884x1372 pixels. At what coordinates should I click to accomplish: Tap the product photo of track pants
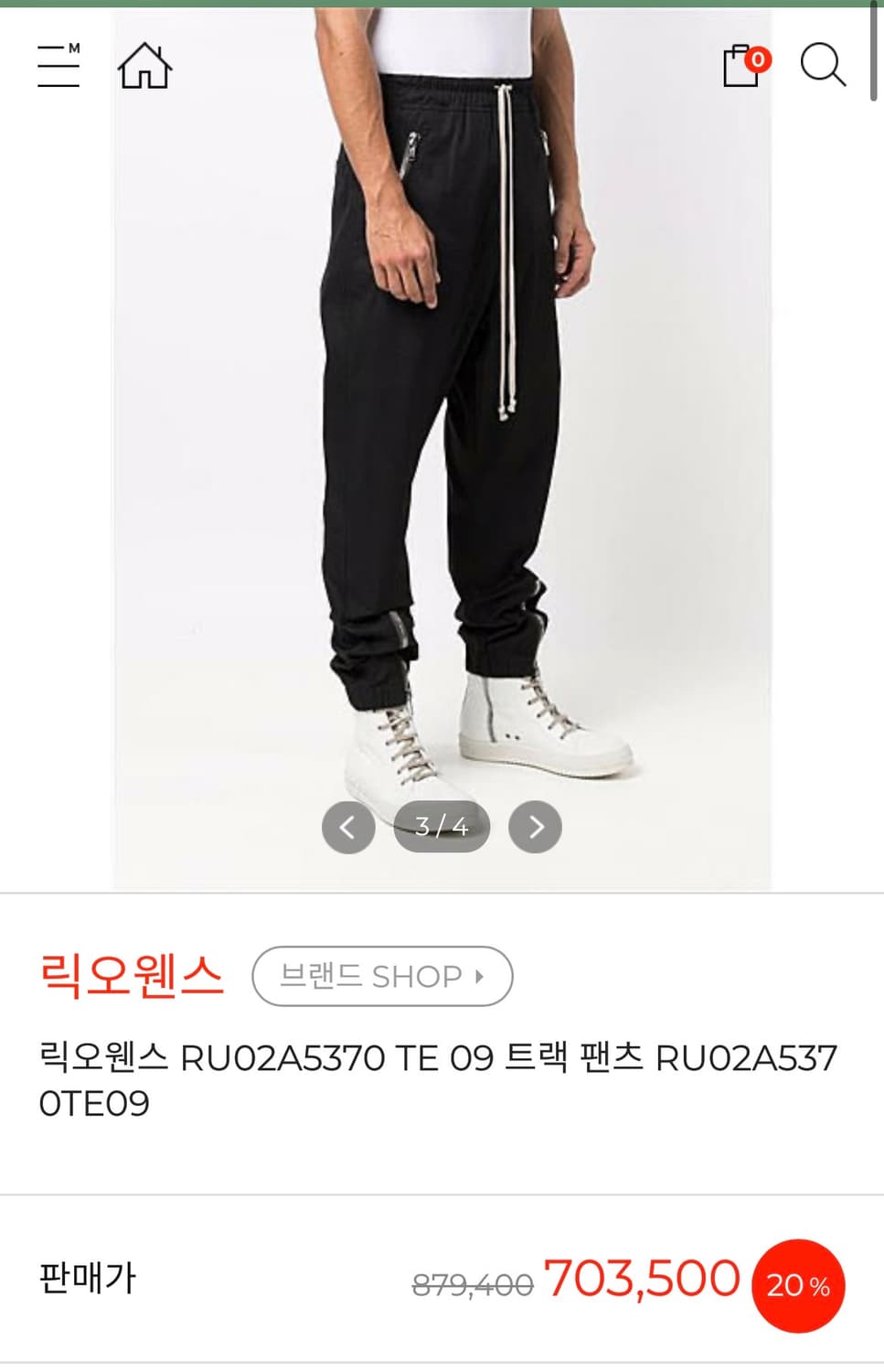(442, 412)
